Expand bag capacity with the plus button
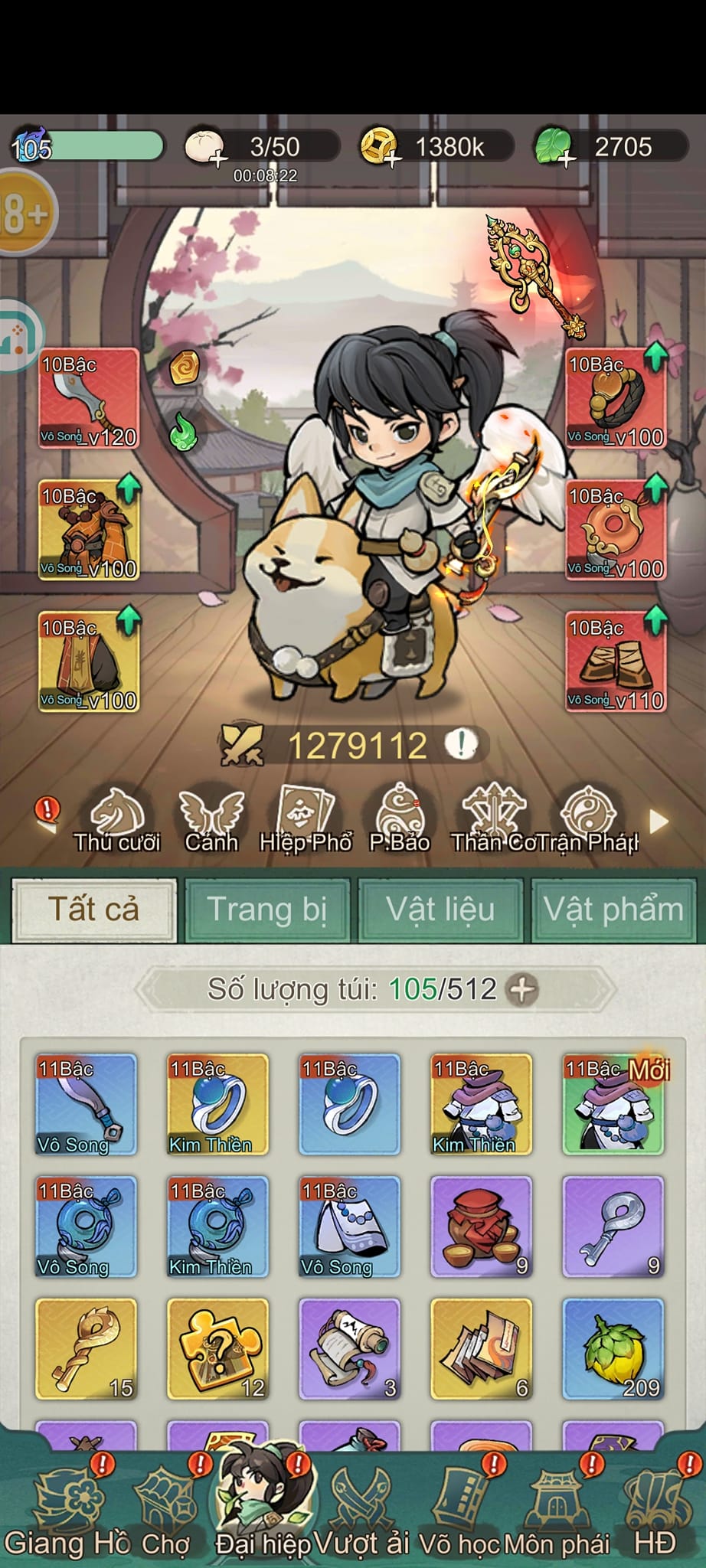The image size is (706, 1568). click(x=523, y=989)
